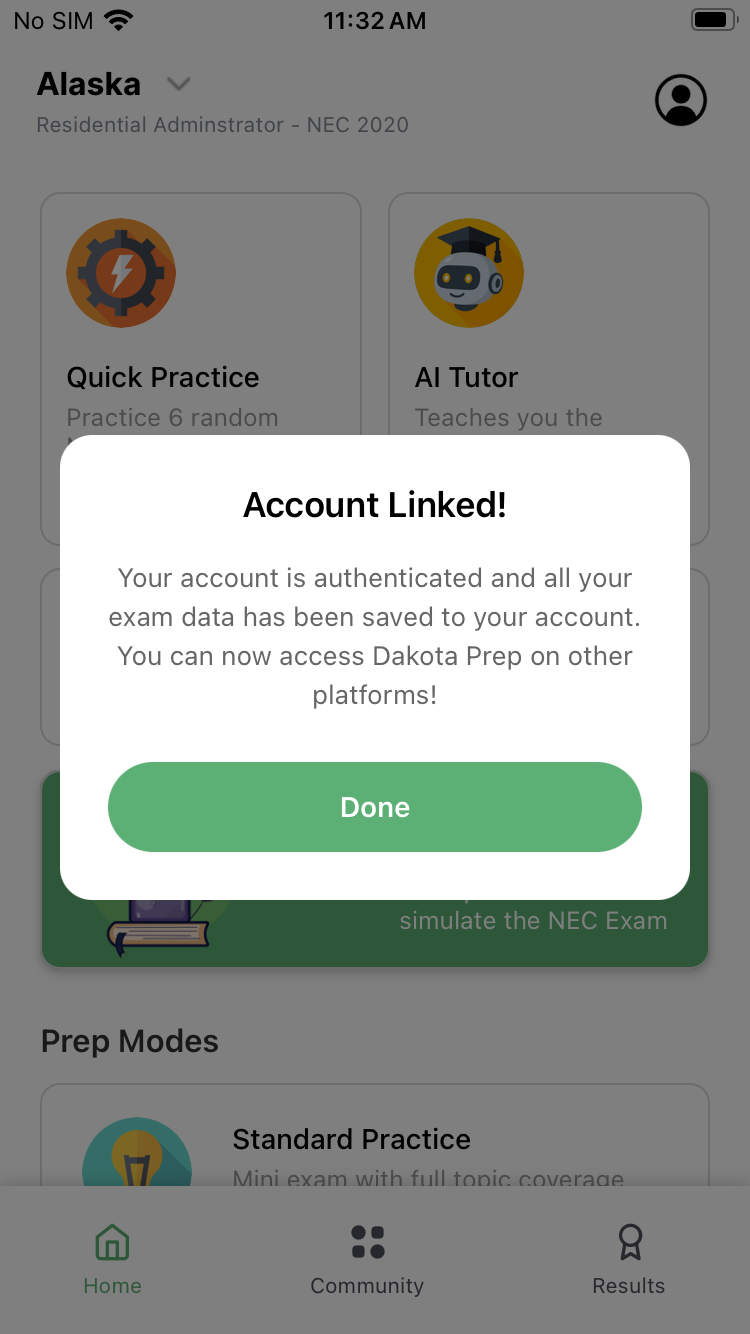Viewport: 750px width, 1334px height.
Task: Confirm the Account Linked dialog with Done
Action: pyautogui.click(x=375, y=807)
